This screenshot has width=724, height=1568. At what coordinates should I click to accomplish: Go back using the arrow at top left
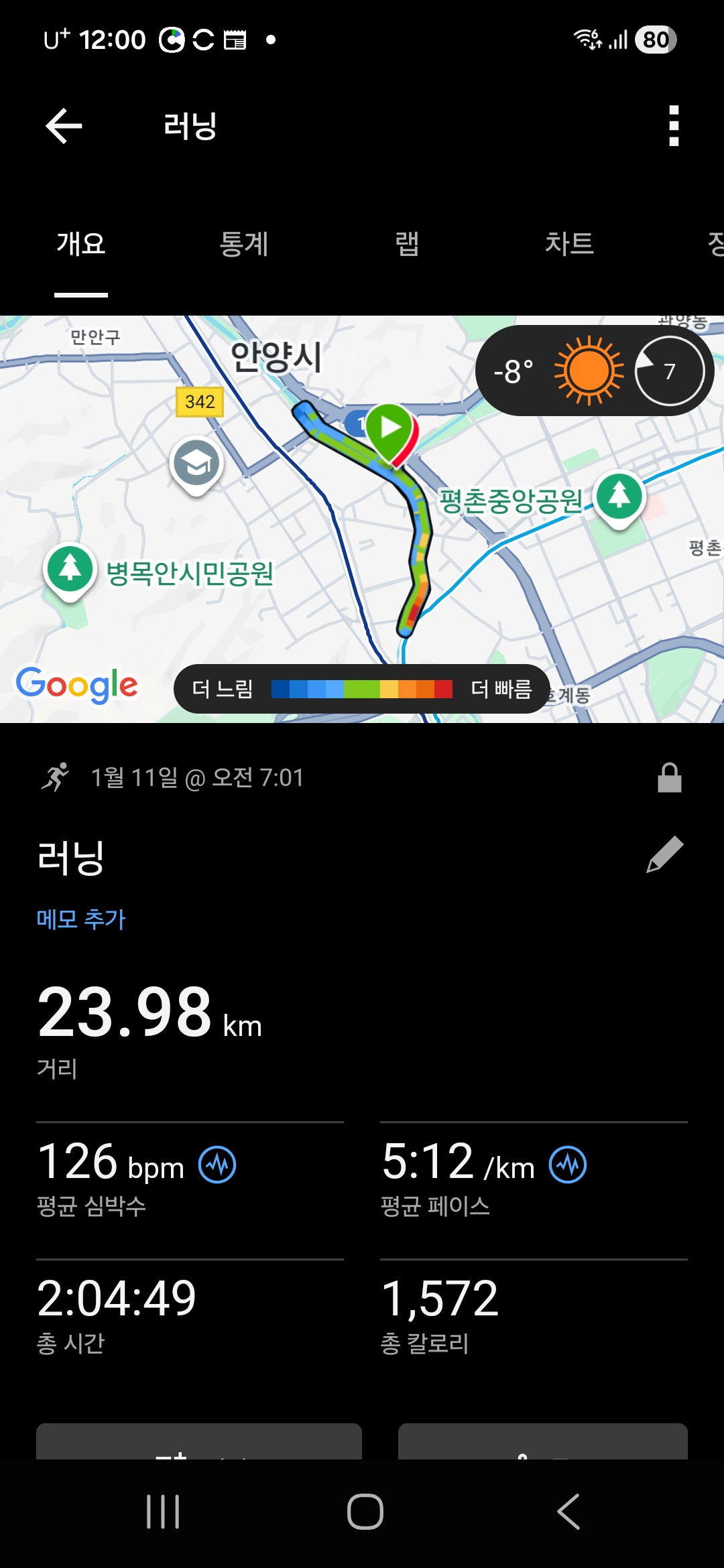tap(62, 127)
